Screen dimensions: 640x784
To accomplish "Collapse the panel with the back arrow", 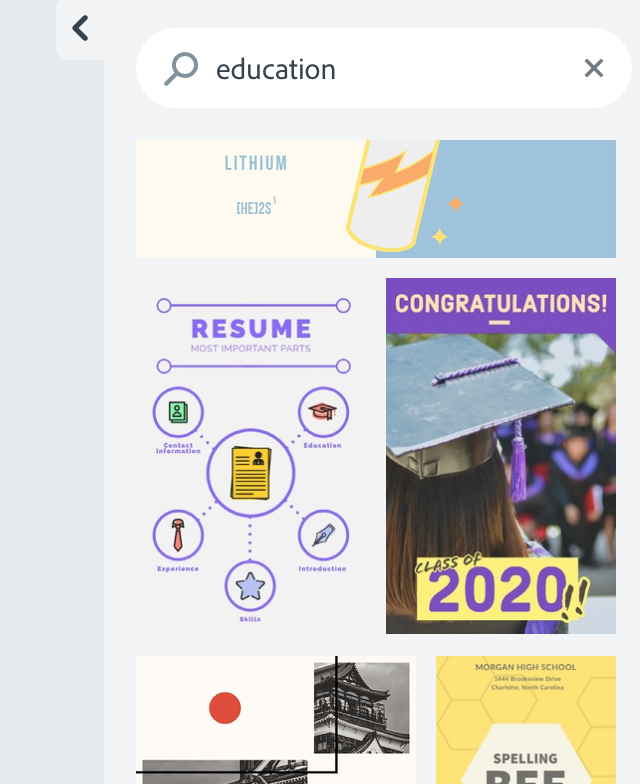I will [x=81, y=28].
